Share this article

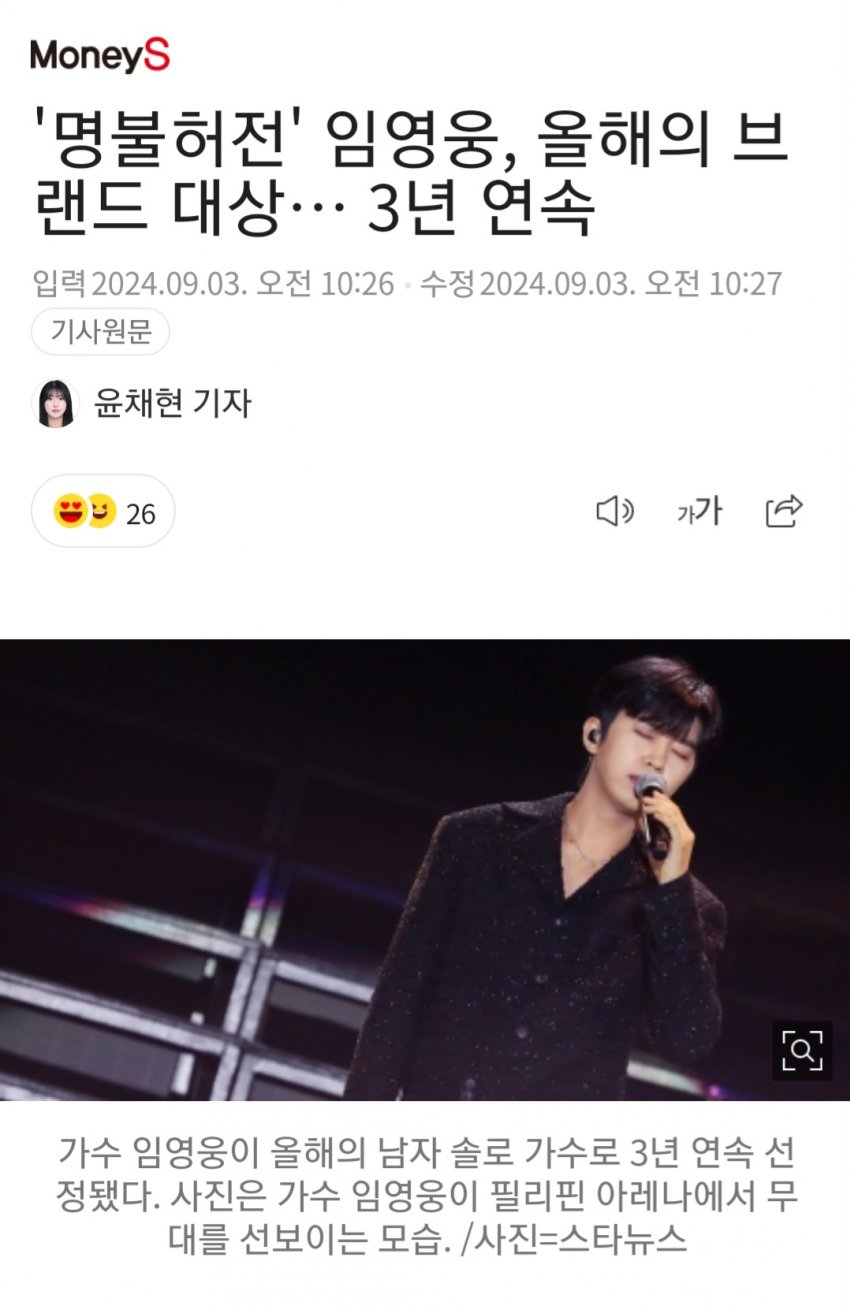click(784, 511)
